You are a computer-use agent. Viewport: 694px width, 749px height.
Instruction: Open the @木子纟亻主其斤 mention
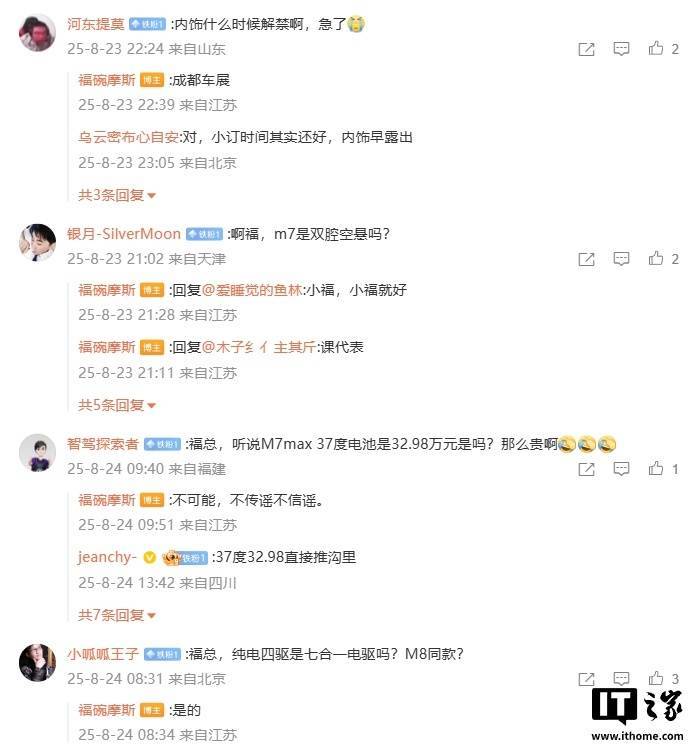coord(260,347)
